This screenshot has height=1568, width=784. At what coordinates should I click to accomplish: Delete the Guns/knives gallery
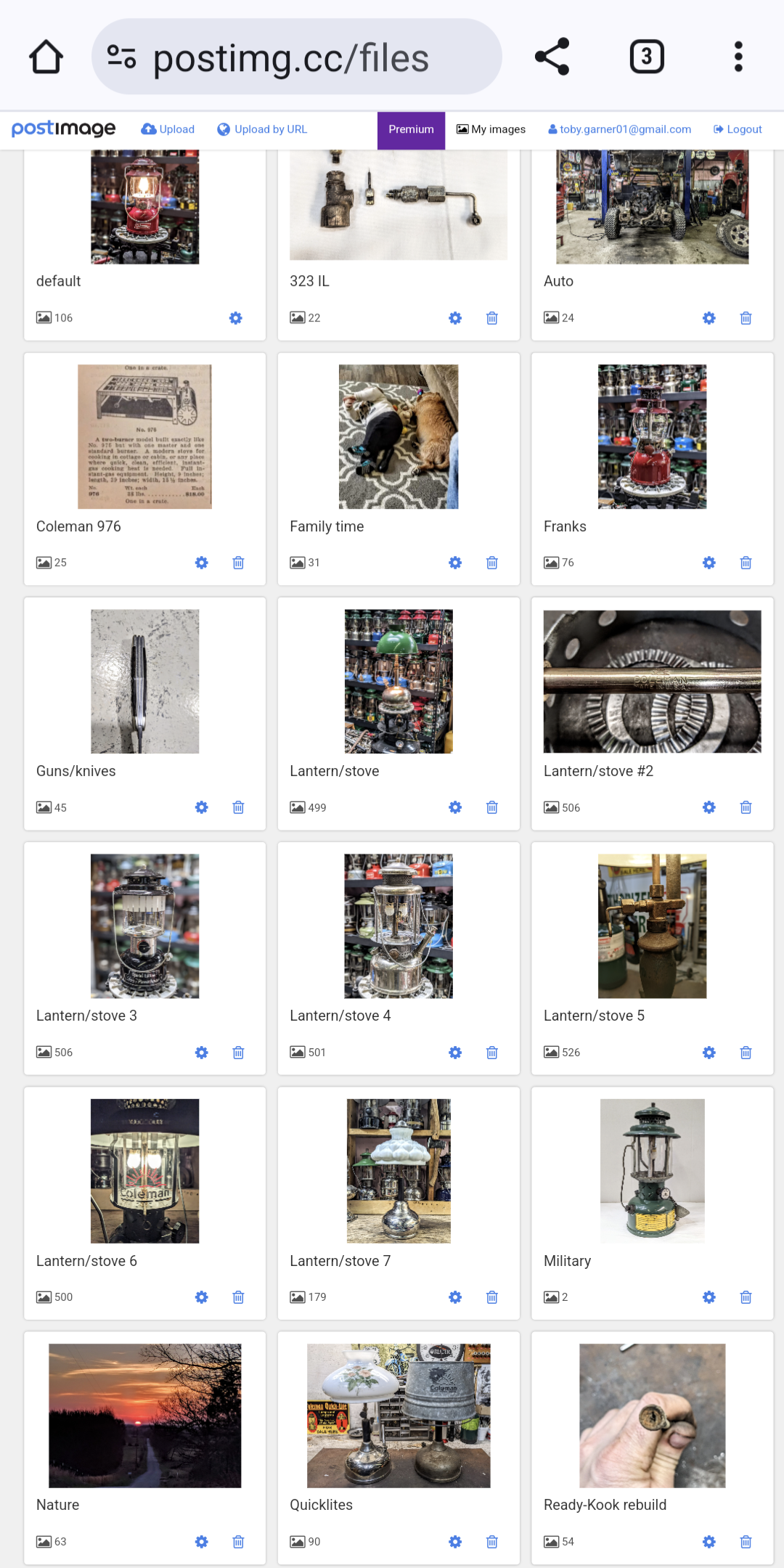[x=238, y=807]
